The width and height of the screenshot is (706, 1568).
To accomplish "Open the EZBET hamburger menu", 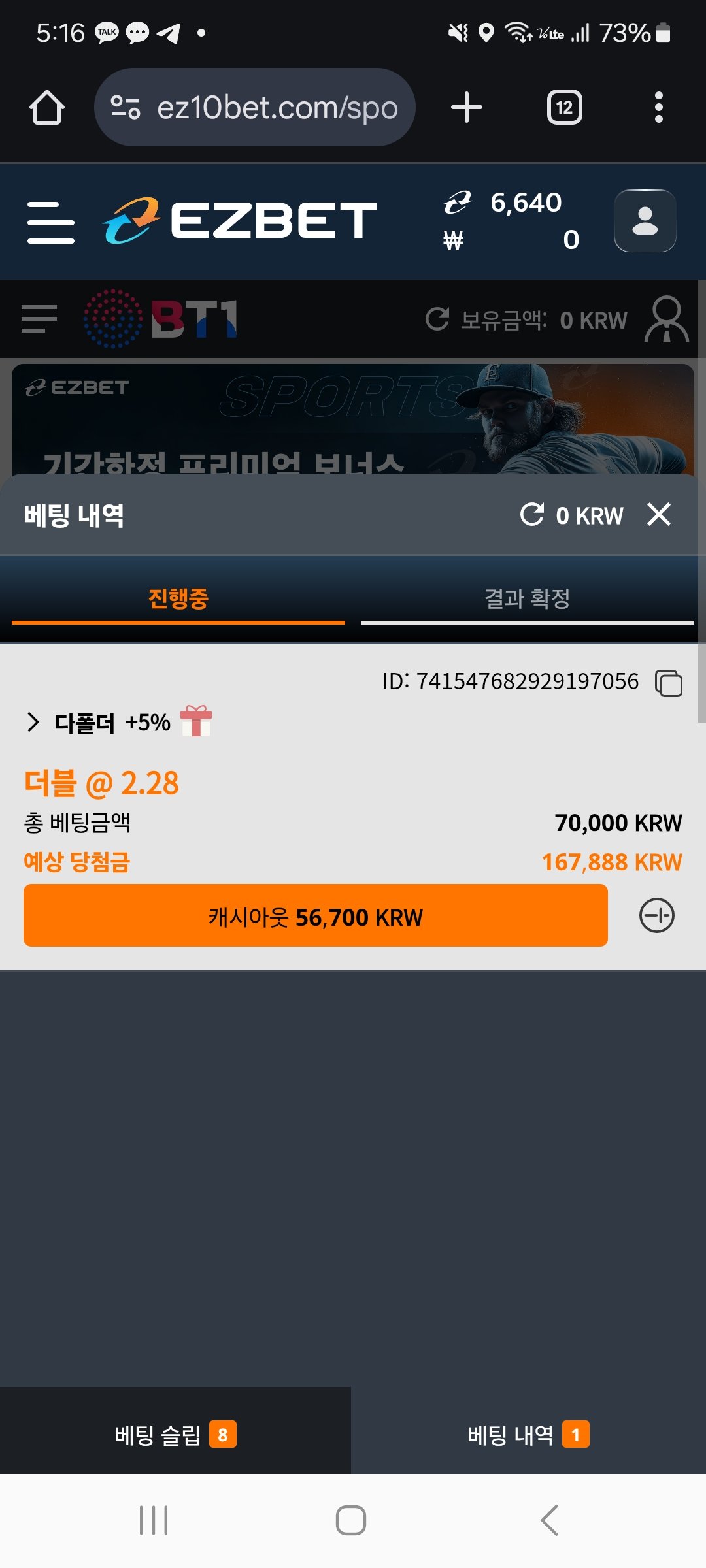I will pos(51,222).
